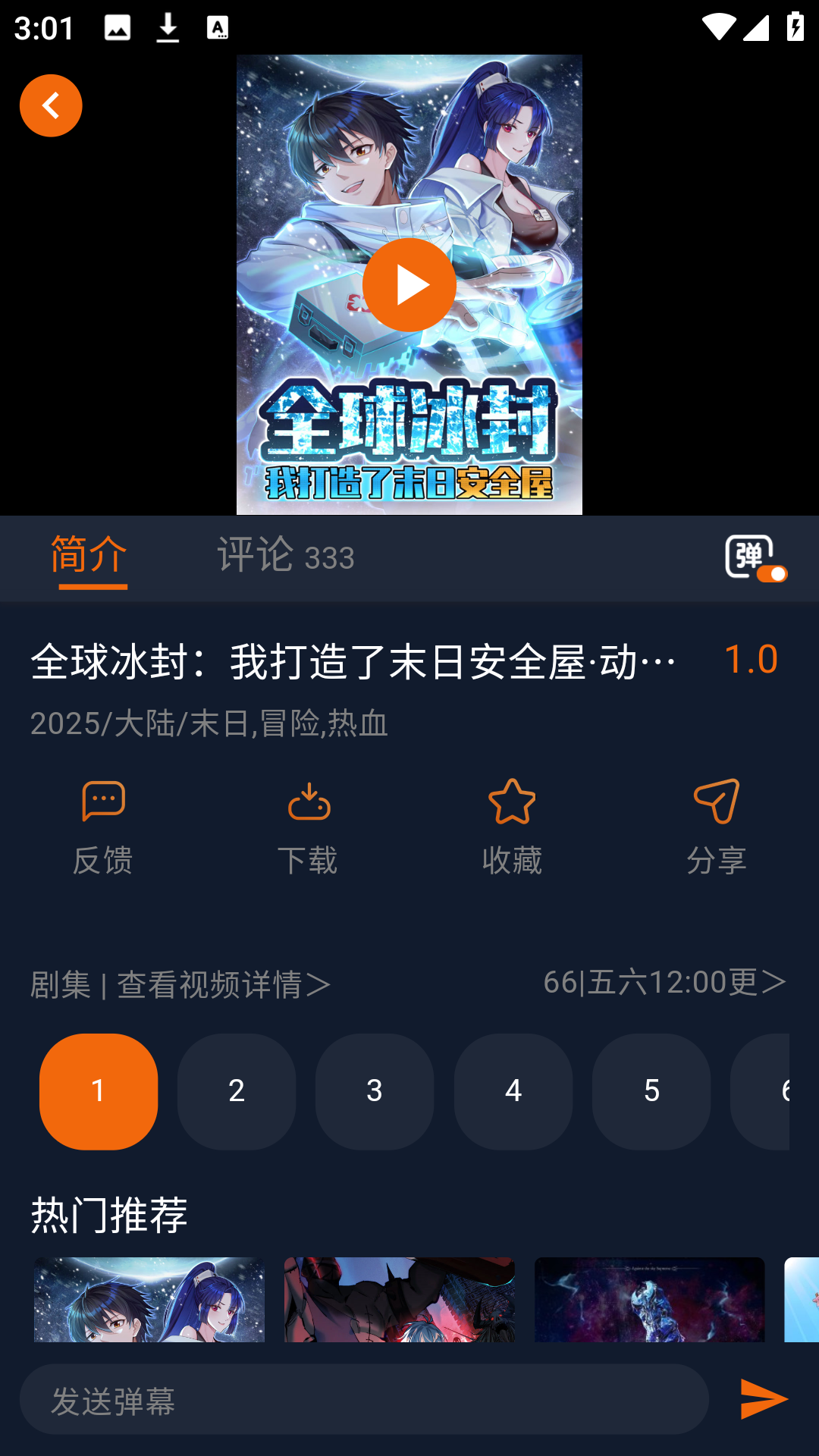This screenshot has width=819, height=1456.
Task: Tap the star icon above 收藏
Action: point(513,802)
